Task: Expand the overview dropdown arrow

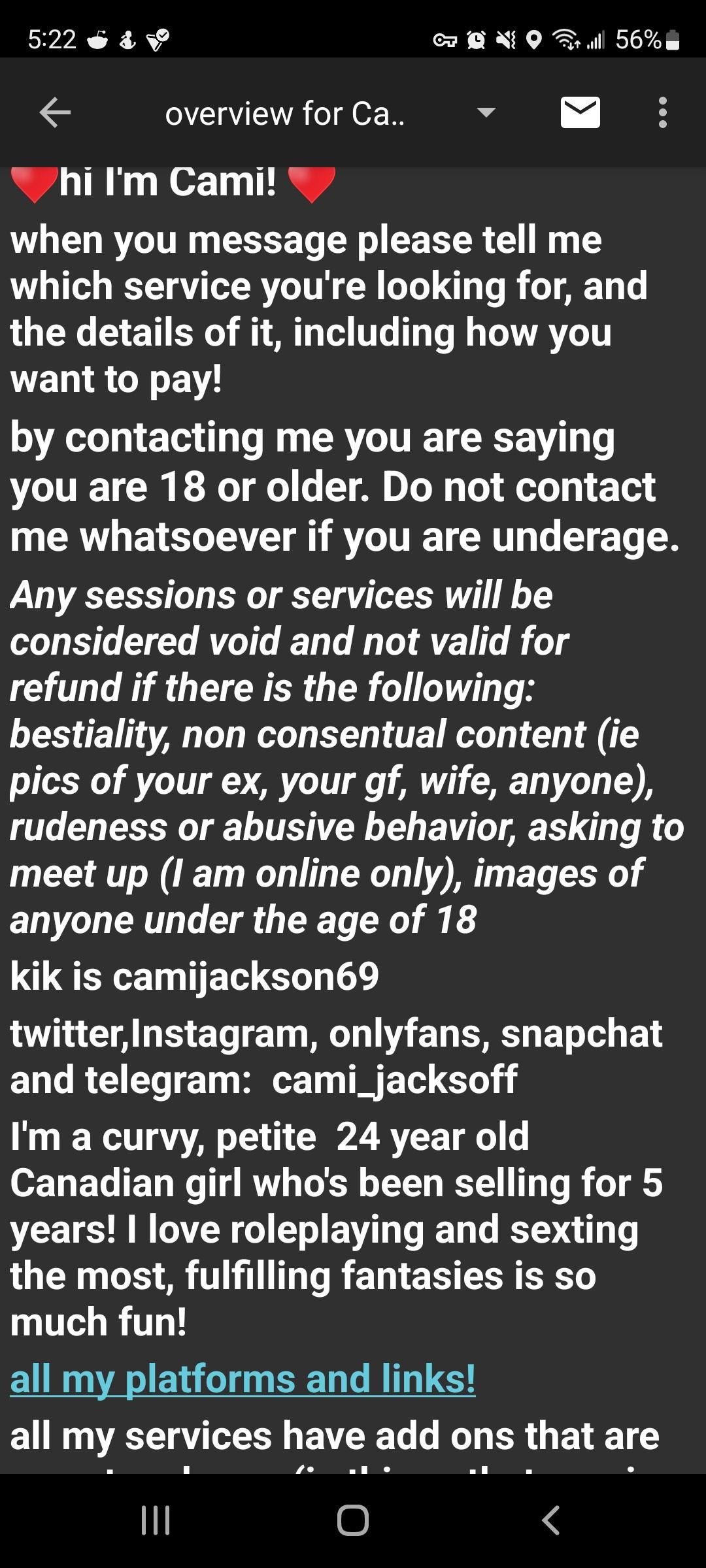Action: pos(486,112)
